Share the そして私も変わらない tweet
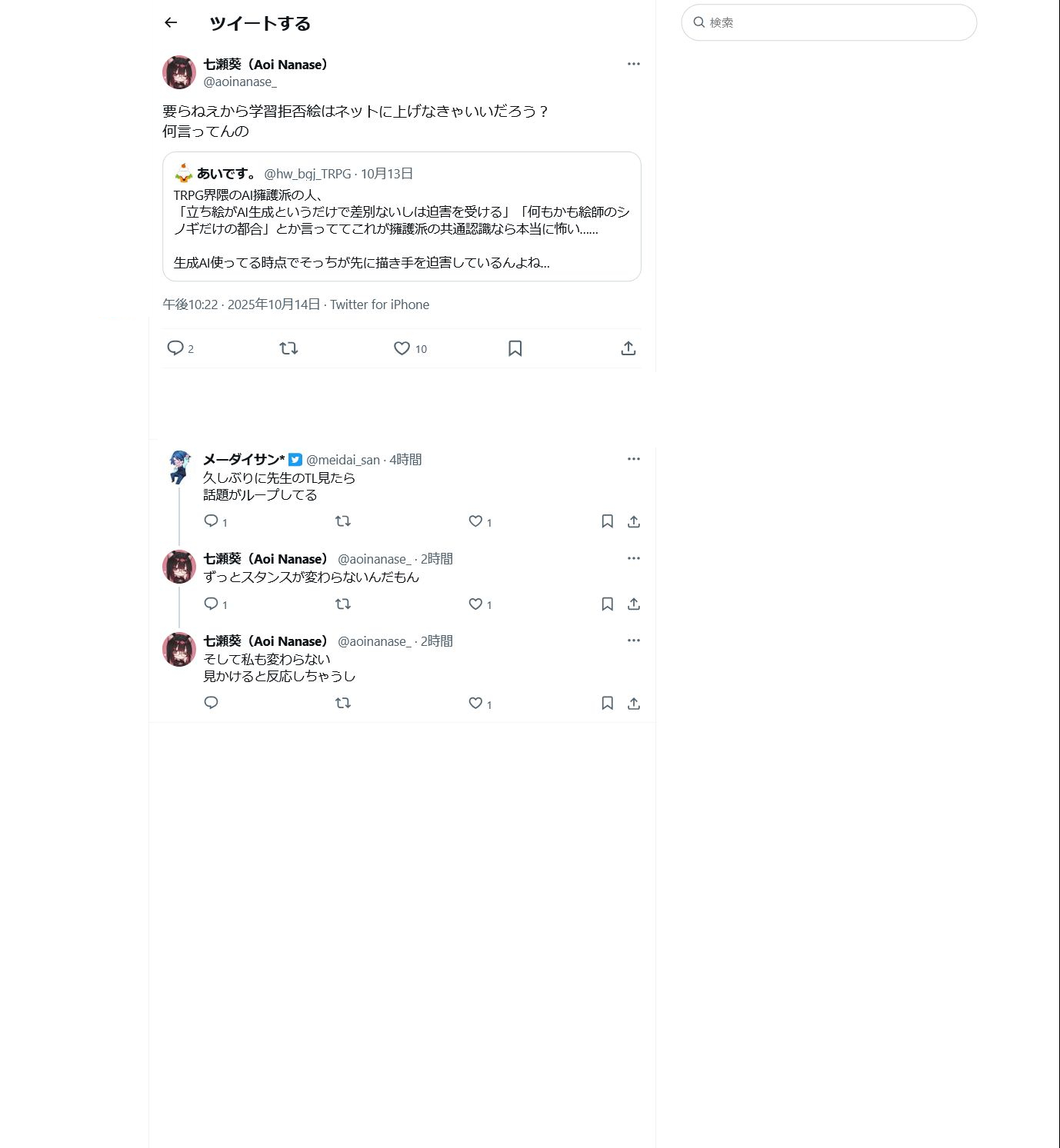Viewport: 1060px width, 1148px height. [633, 703]
